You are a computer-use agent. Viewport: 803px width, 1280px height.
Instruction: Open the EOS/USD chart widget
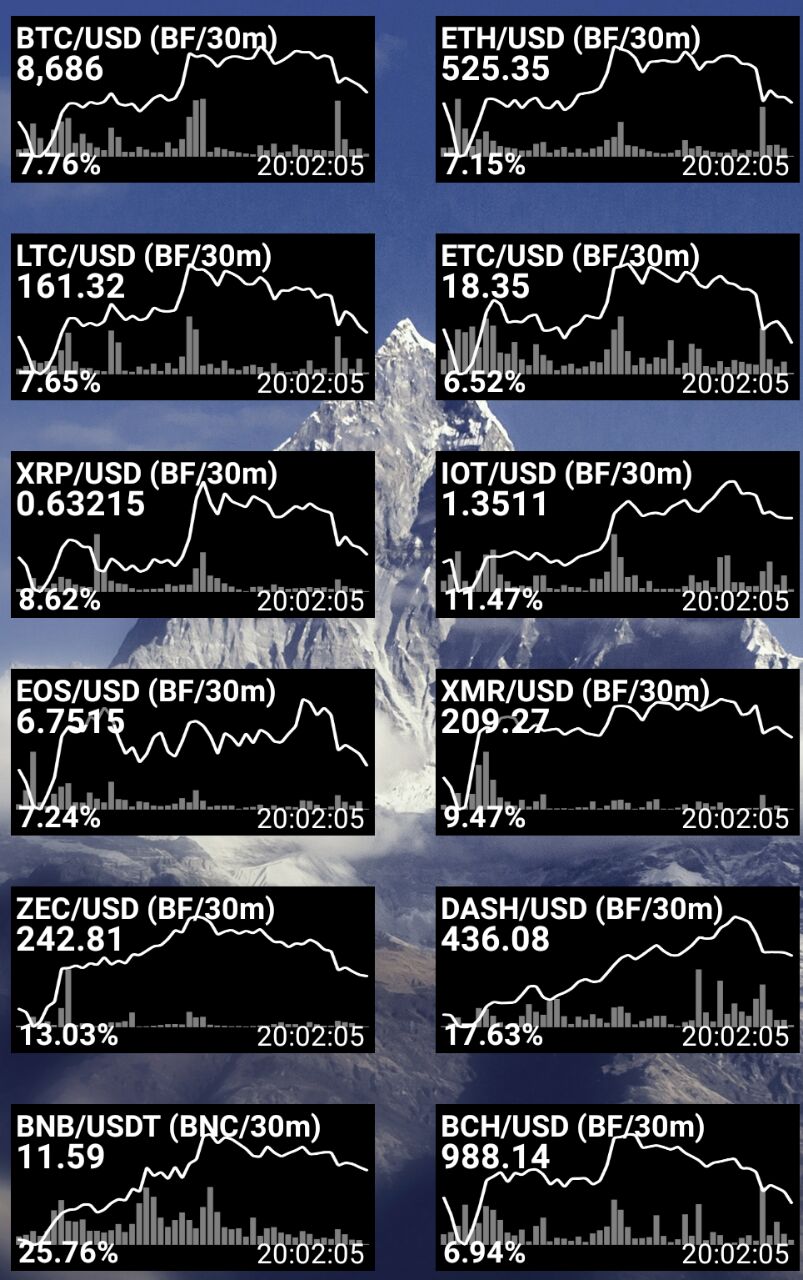tap(193, 752)
